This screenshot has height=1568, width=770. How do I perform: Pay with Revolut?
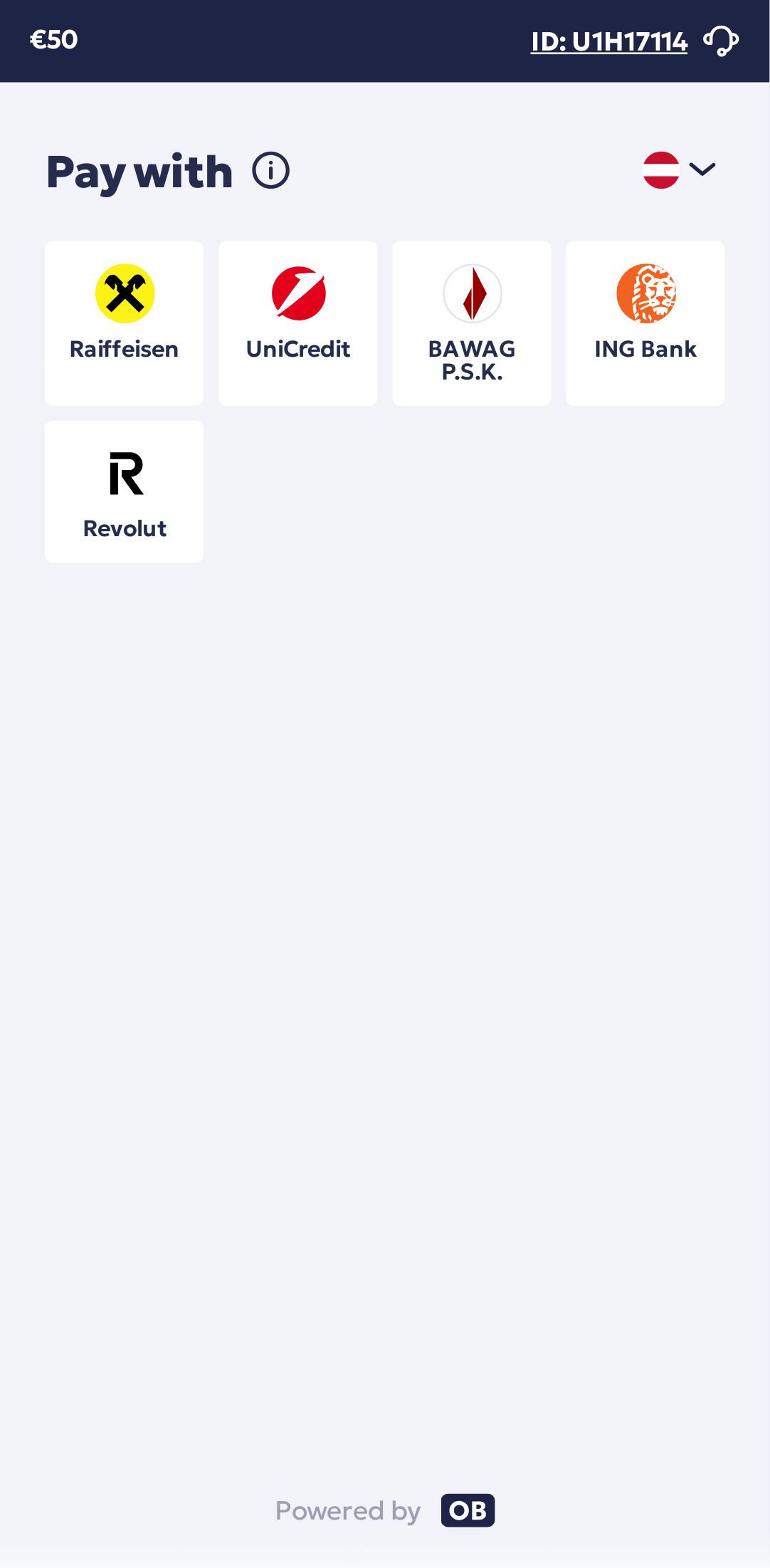(x=125, y=491)
